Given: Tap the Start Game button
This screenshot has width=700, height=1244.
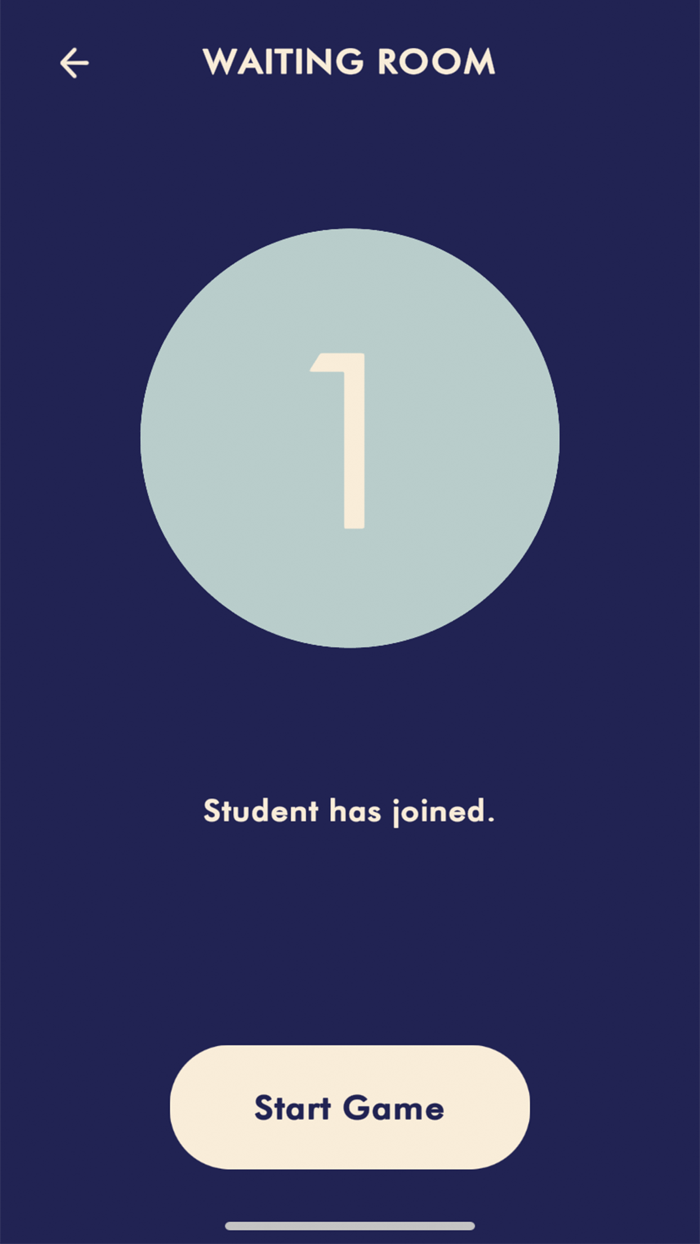Looking at the screenshot, I should (350, 1107).
